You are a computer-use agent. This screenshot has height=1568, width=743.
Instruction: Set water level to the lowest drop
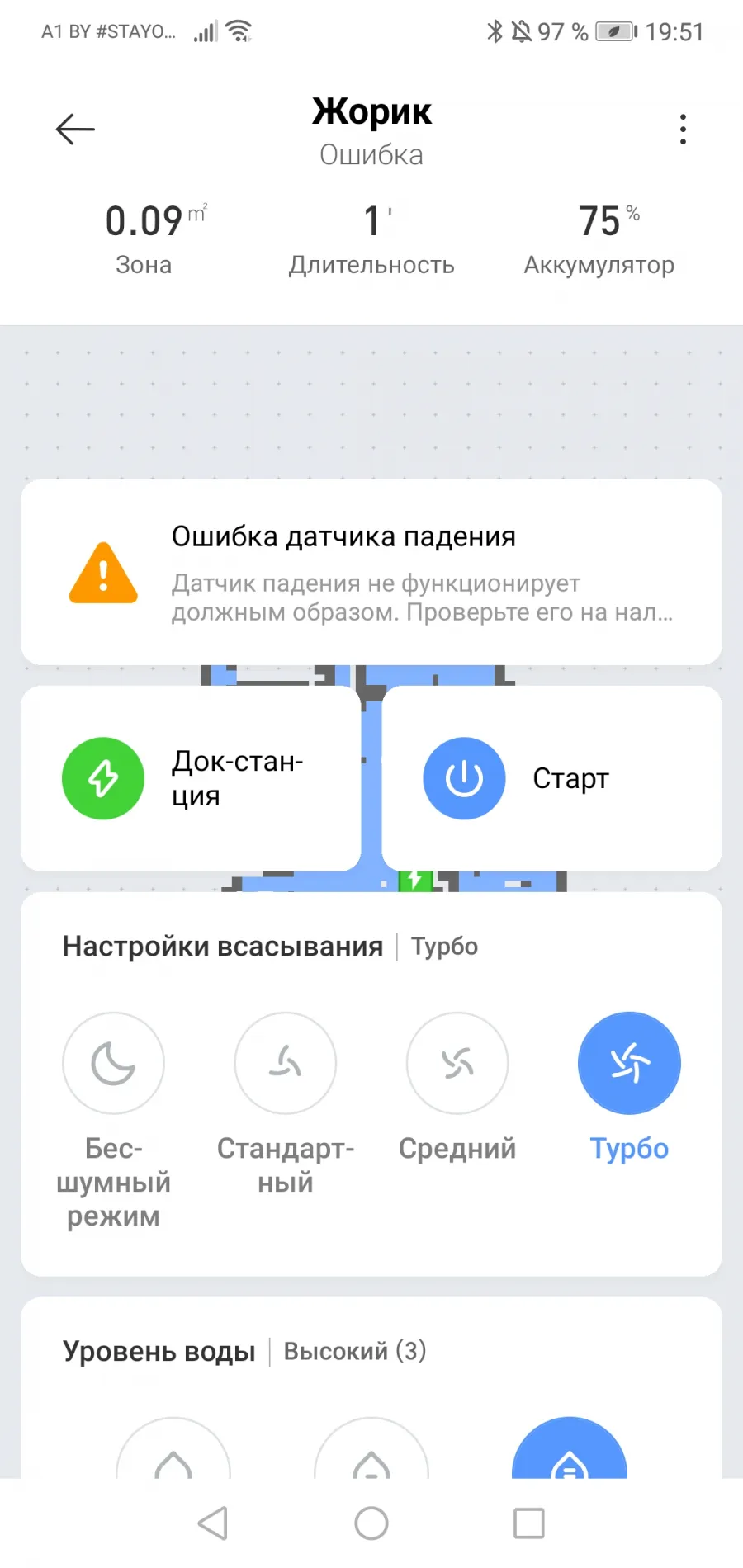(173, 1448)
